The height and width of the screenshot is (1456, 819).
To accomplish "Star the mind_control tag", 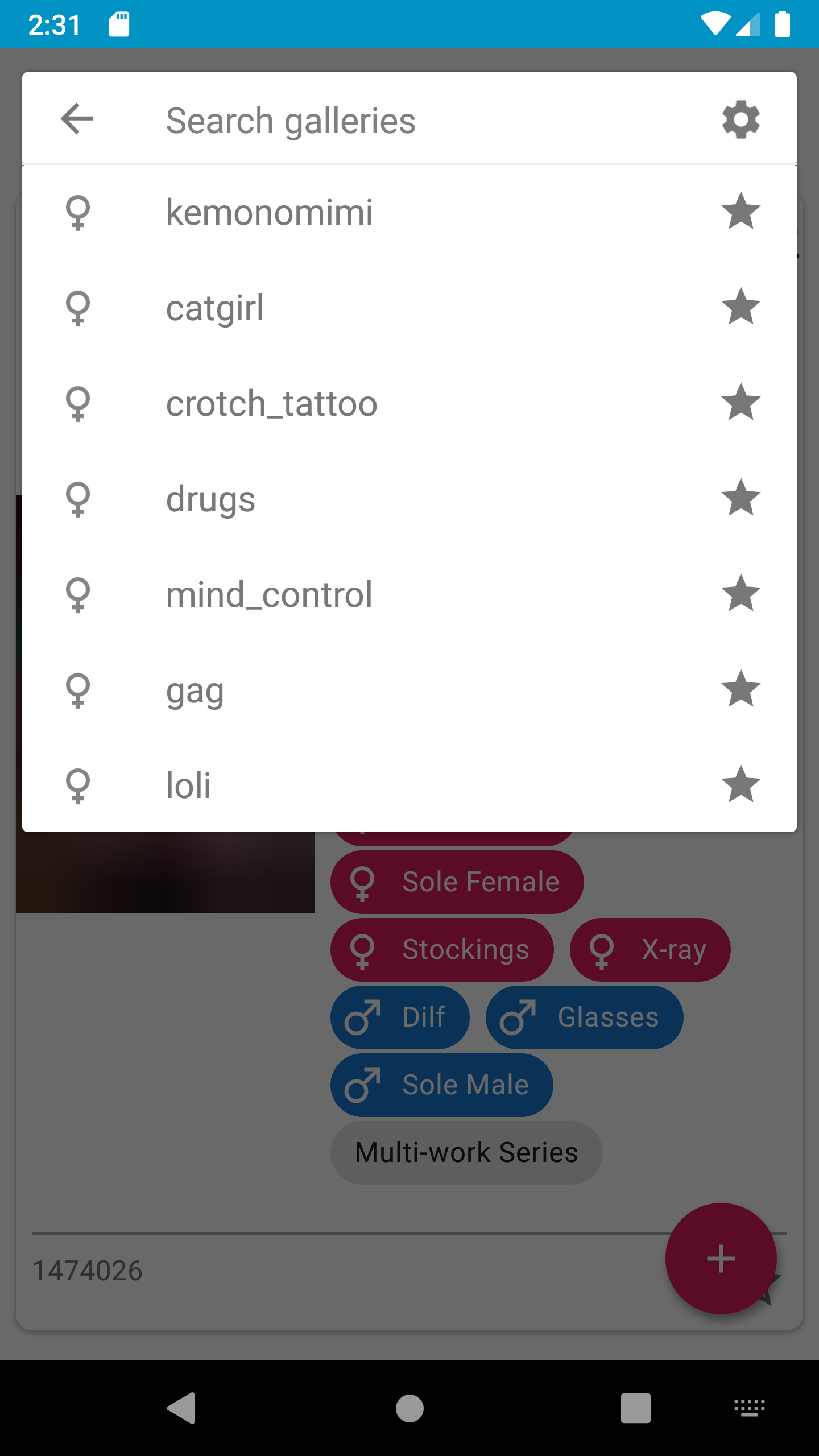I will click(741, 593).
